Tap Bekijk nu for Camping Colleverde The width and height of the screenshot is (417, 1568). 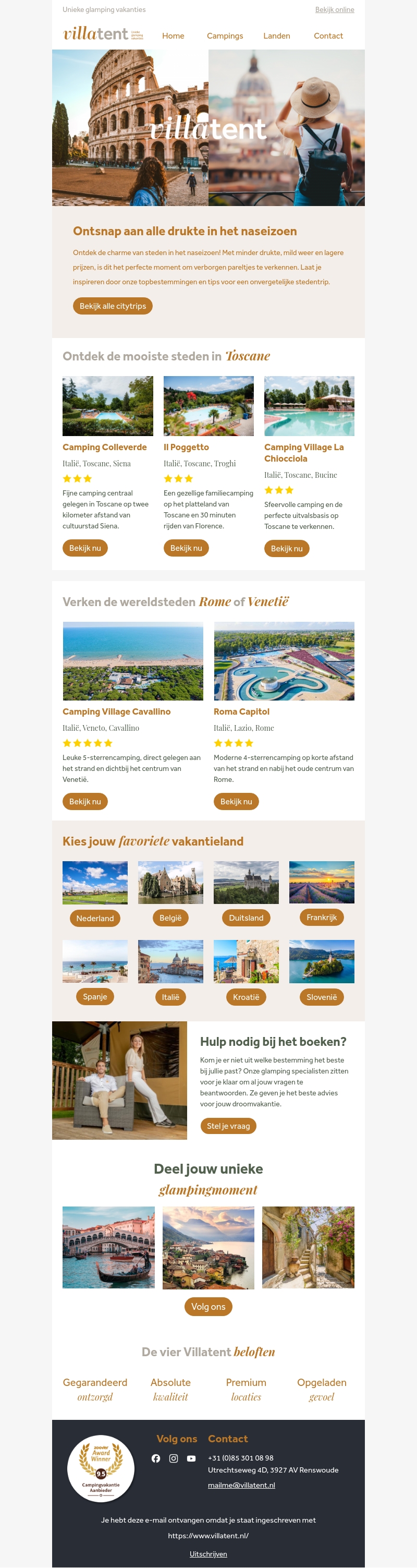coord(84,548)
